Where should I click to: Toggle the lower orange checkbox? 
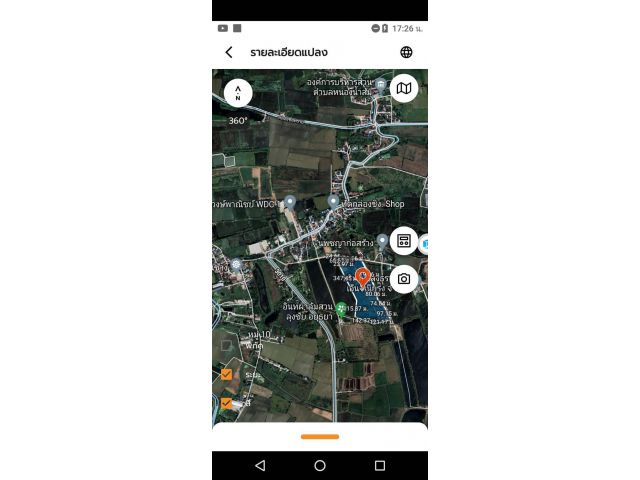click(227, 404)
